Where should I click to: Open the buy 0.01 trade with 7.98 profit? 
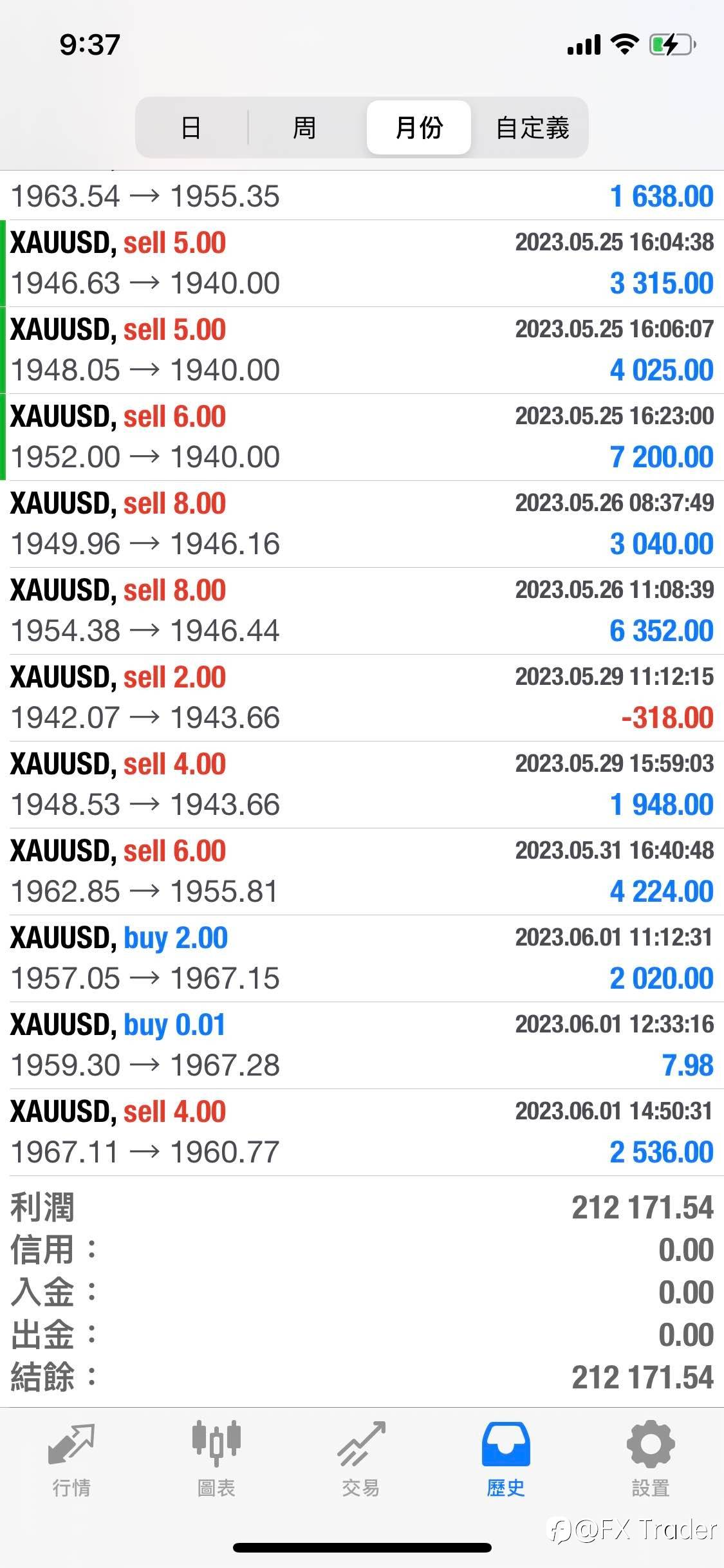362,1045
